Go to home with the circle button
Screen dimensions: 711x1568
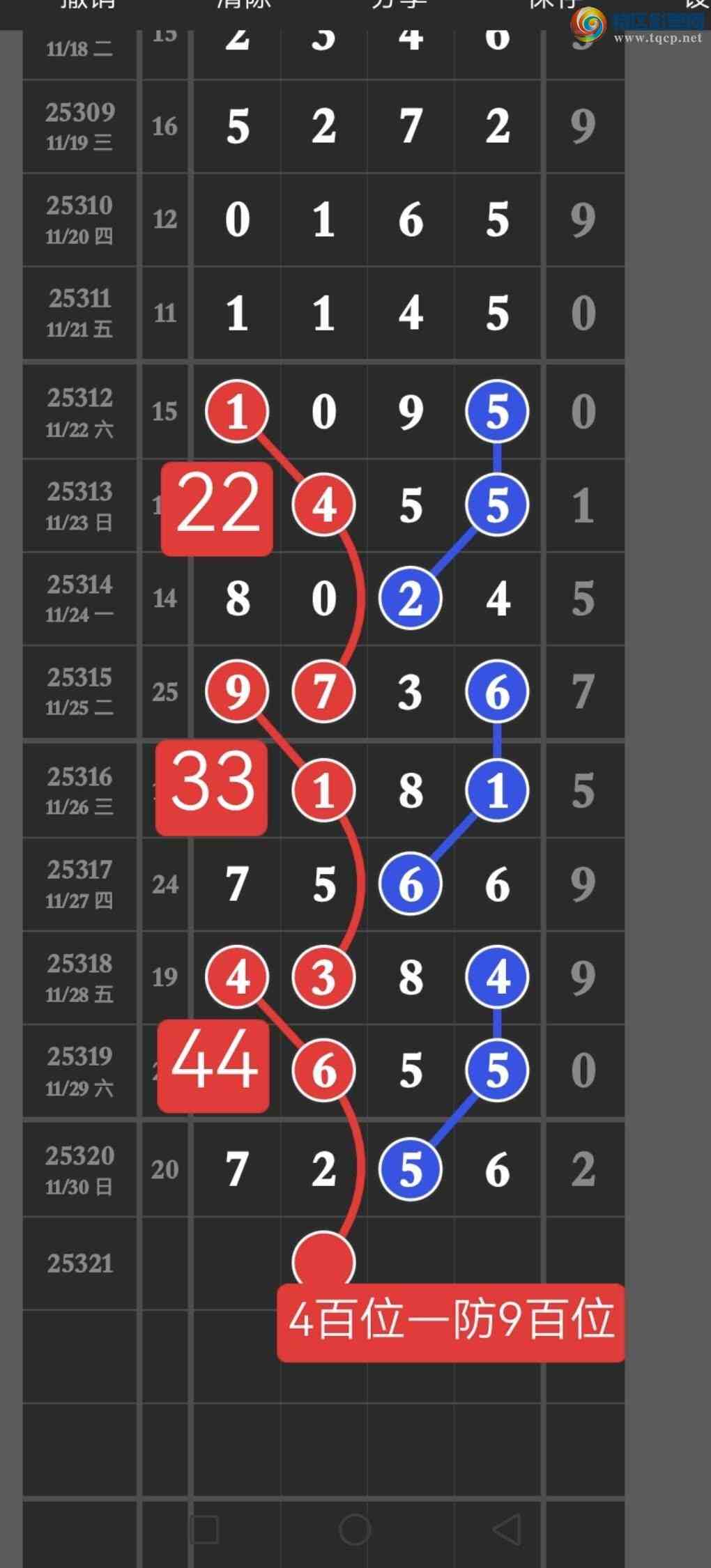click(x=355, y=1530)
